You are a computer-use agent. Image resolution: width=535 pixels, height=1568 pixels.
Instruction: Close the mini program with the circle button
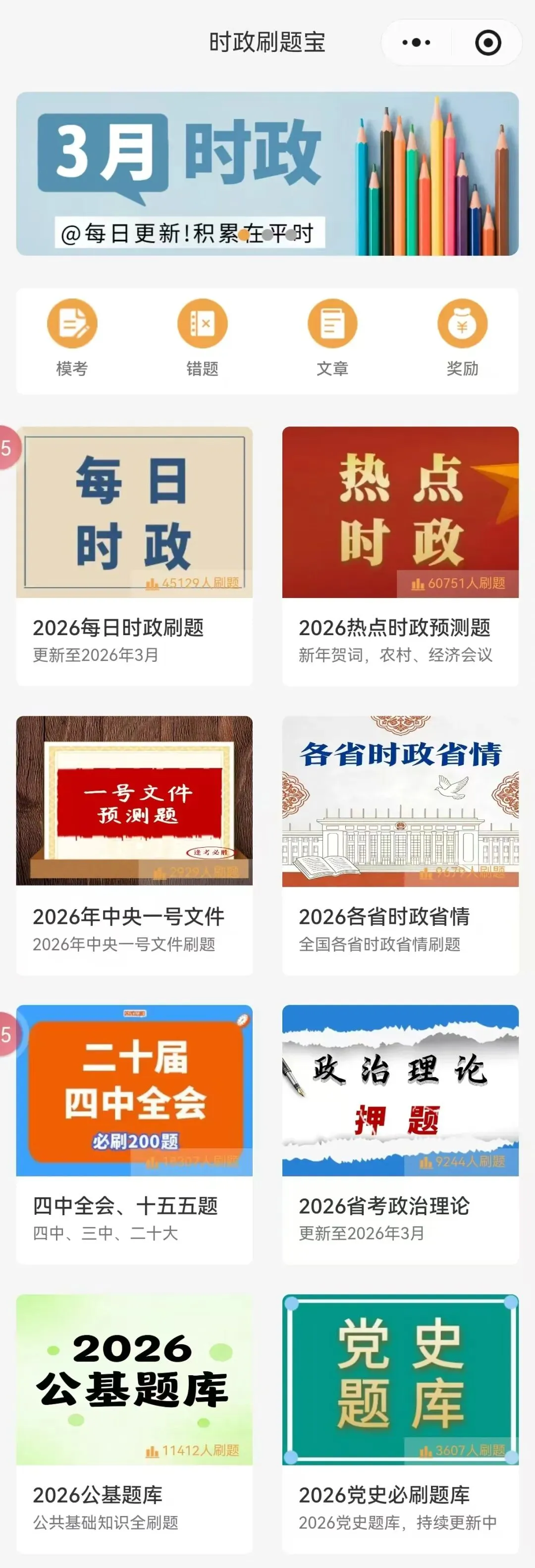(487, 43)
